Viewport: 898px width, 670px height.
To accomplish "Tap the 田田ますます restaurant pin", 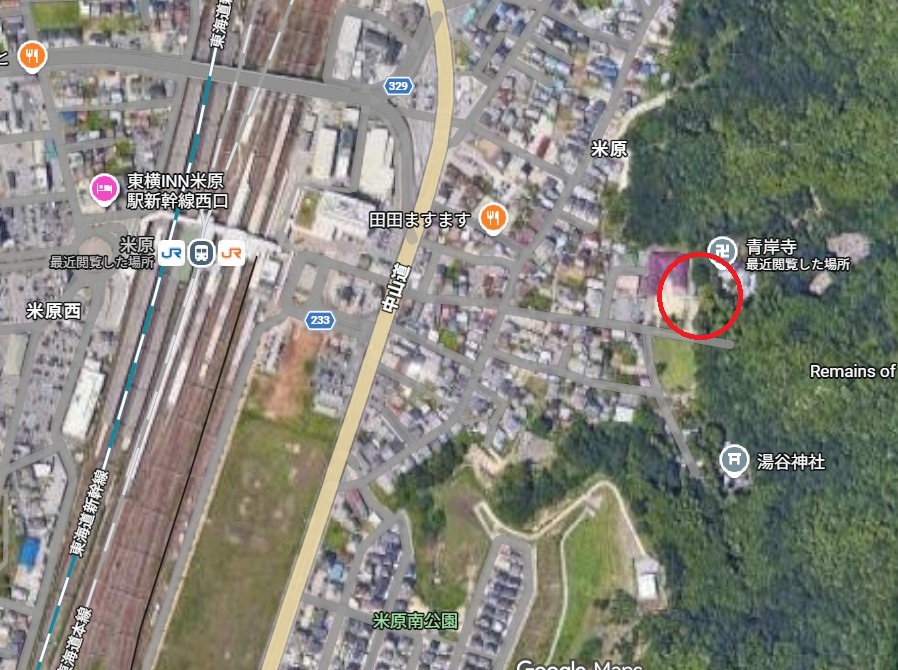I will point(491,218).
